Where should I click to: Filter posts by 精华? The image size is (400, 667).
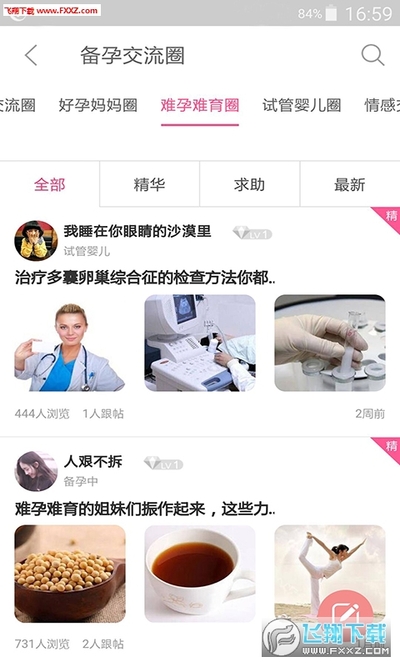tap(149, 185)
